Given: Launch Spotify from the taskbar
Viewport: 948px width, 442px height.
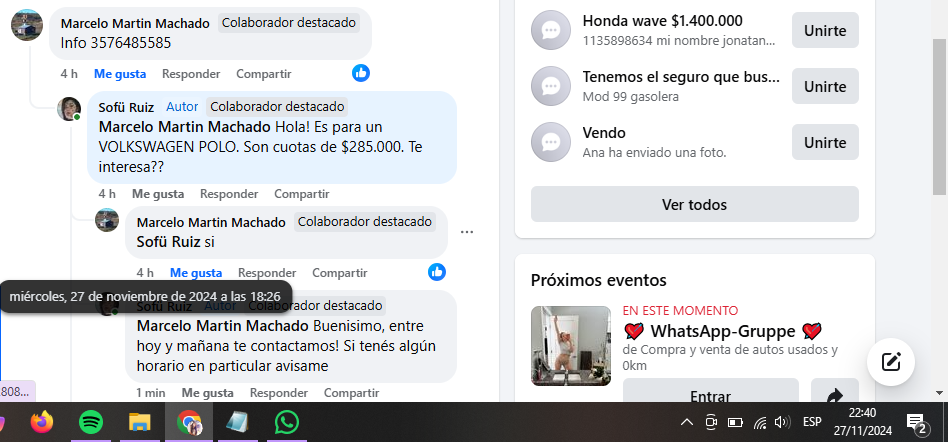Looking at the screenshot, I should [x=90, y=423].
